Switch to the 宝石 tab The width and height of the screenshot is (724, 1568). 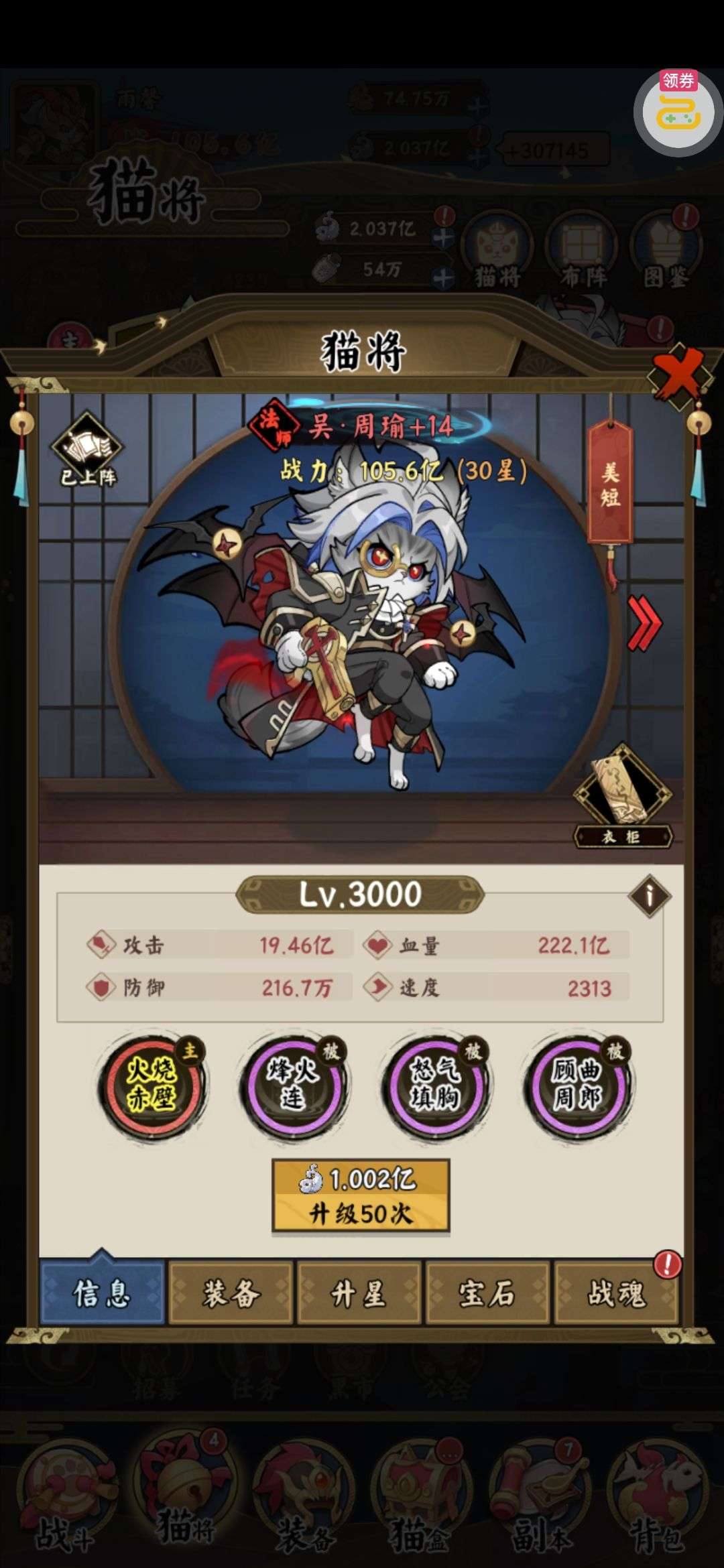point(487,1293)
